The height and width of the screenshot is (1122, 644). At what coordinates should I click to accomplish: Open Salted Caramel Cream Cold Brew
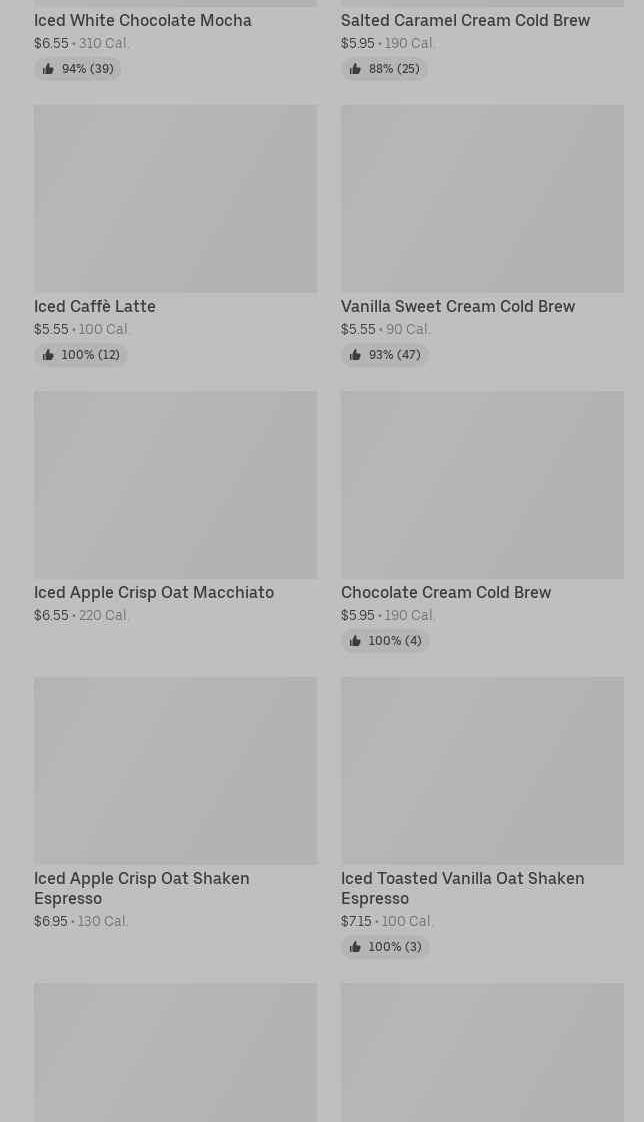pos(482,40)
